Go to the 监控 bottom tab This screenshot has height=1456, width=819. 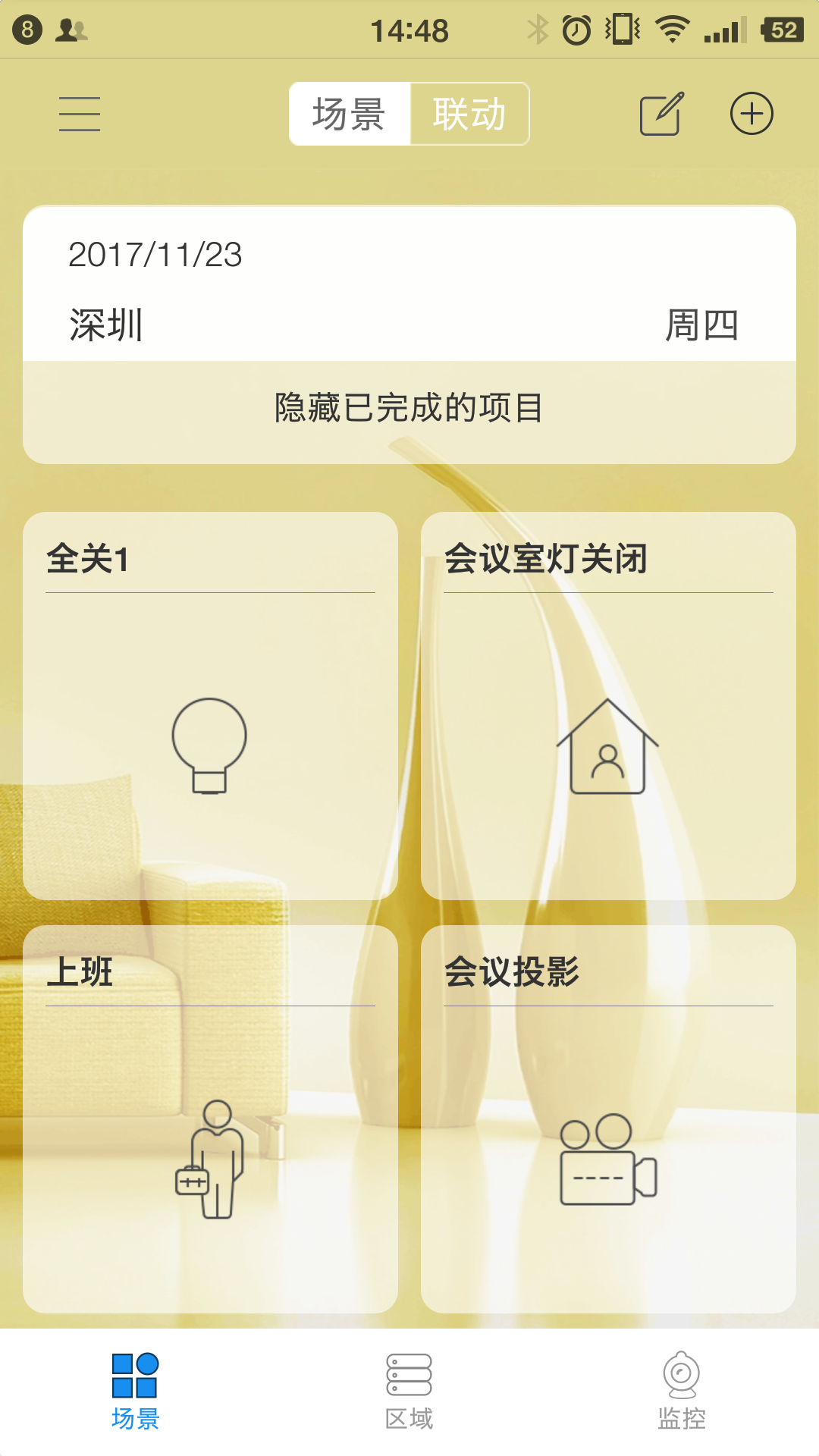[x=682, y=1392]
